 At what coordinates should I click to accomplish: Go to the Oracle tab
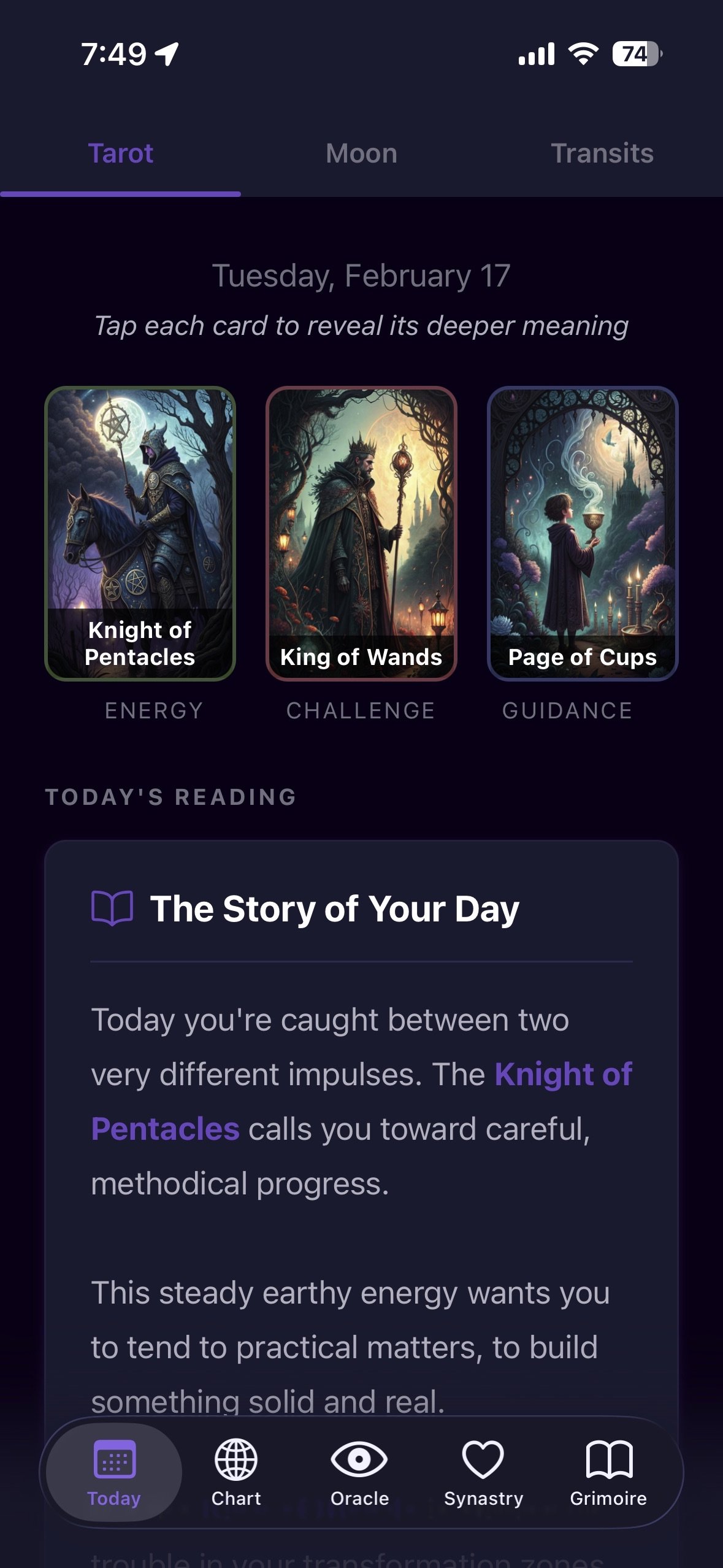(359, 1472)
